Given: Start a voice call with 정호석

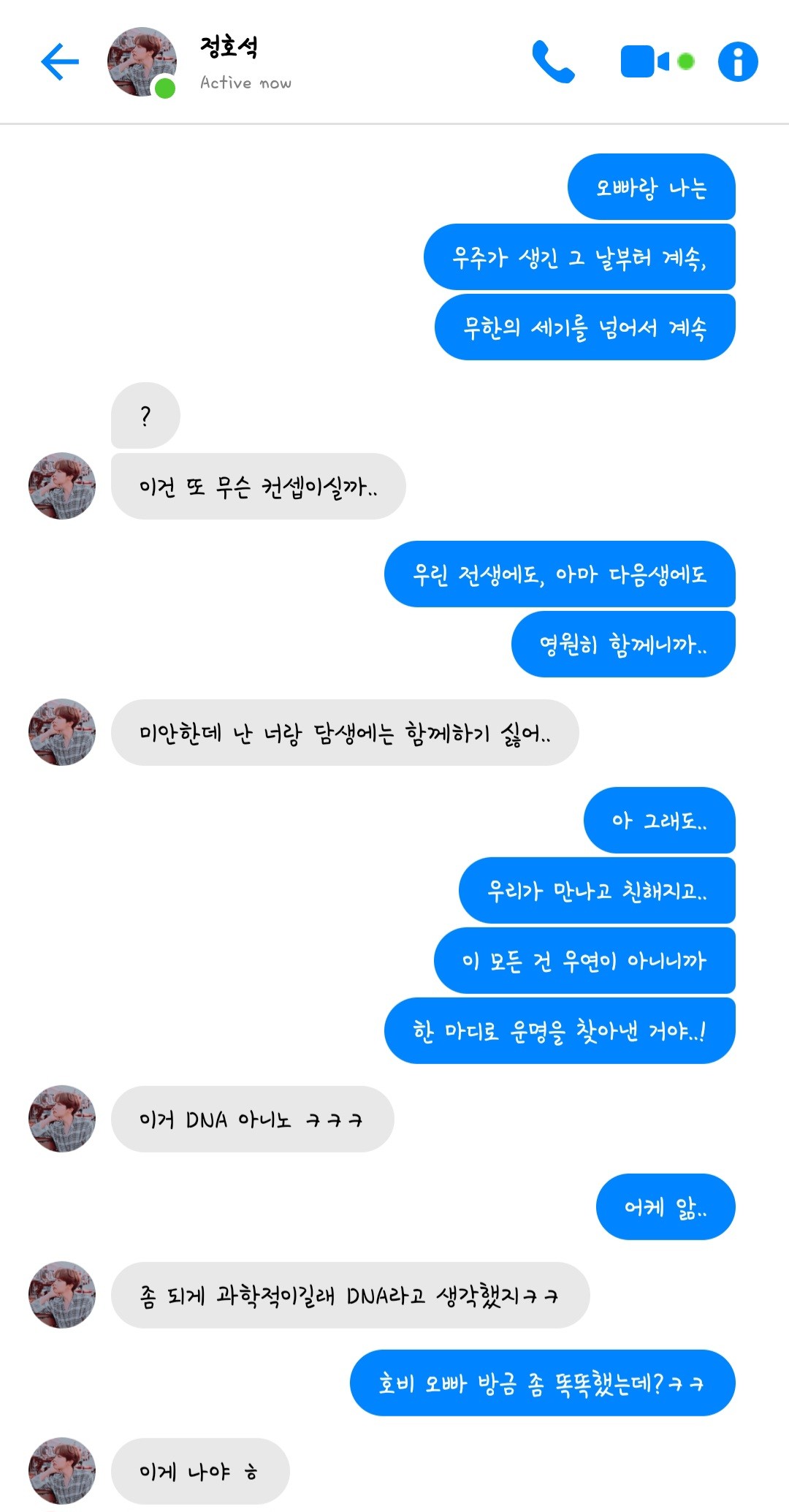Looking at the screenshot, I should coord(553,61).
